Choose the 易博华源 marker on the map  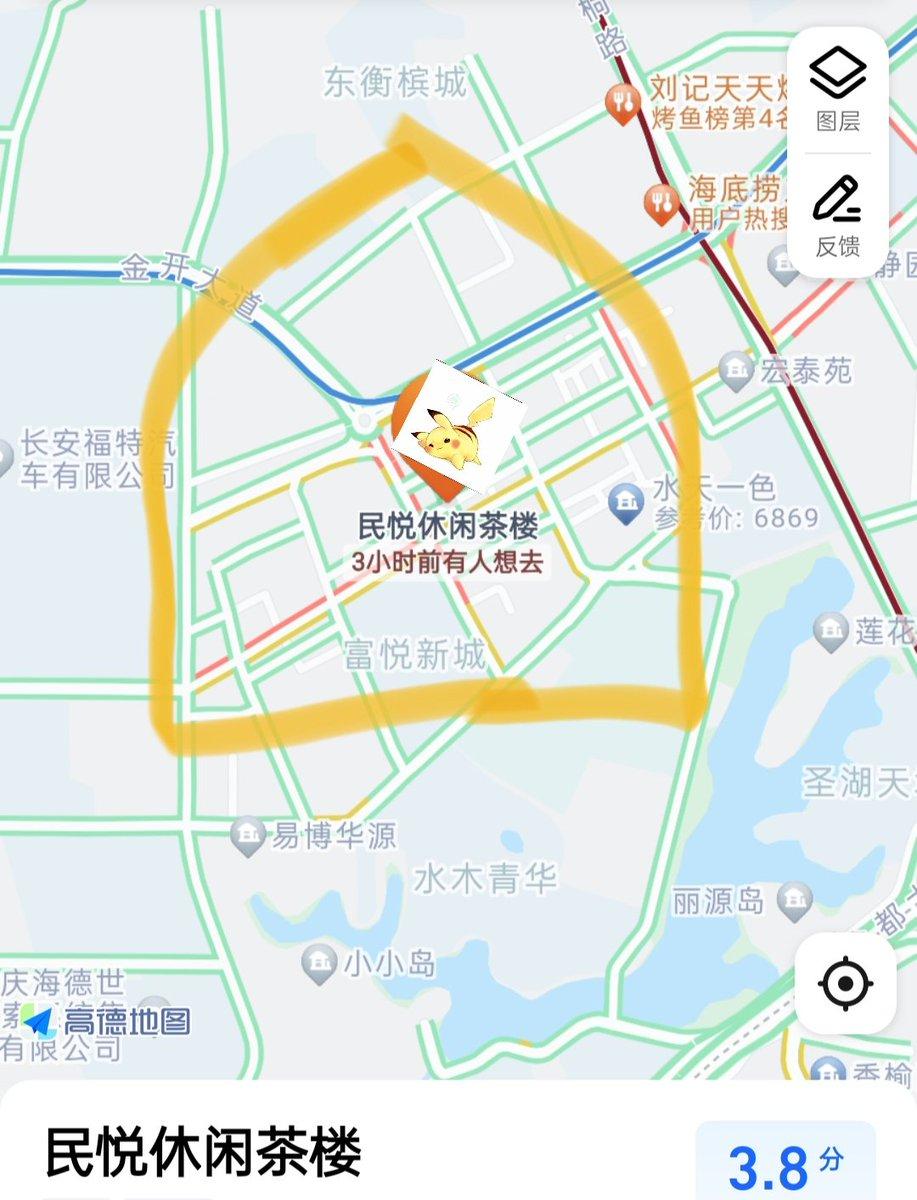(x=247, y=834)
